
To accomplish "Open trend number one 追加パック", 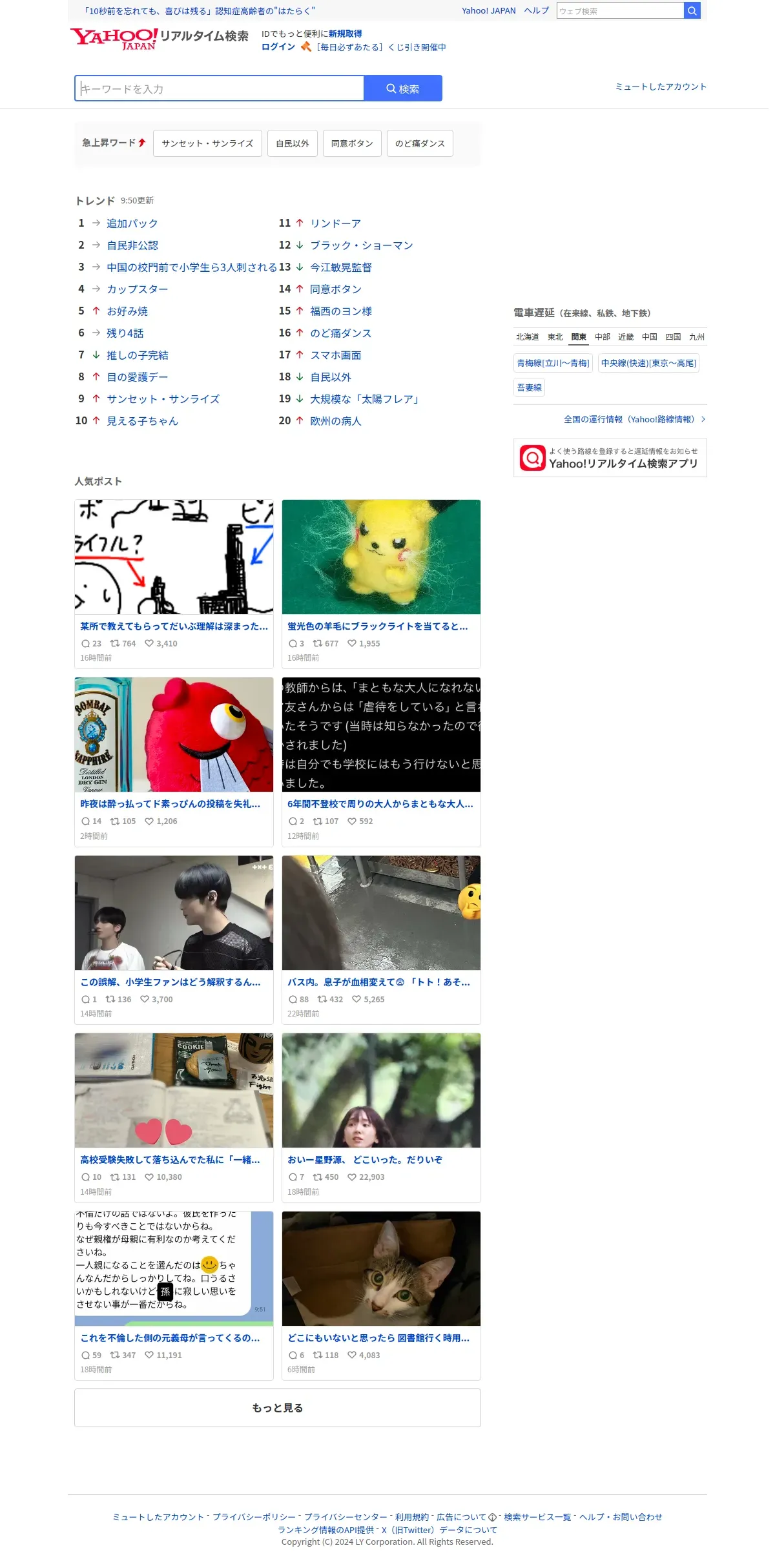I will click(132, 223).
